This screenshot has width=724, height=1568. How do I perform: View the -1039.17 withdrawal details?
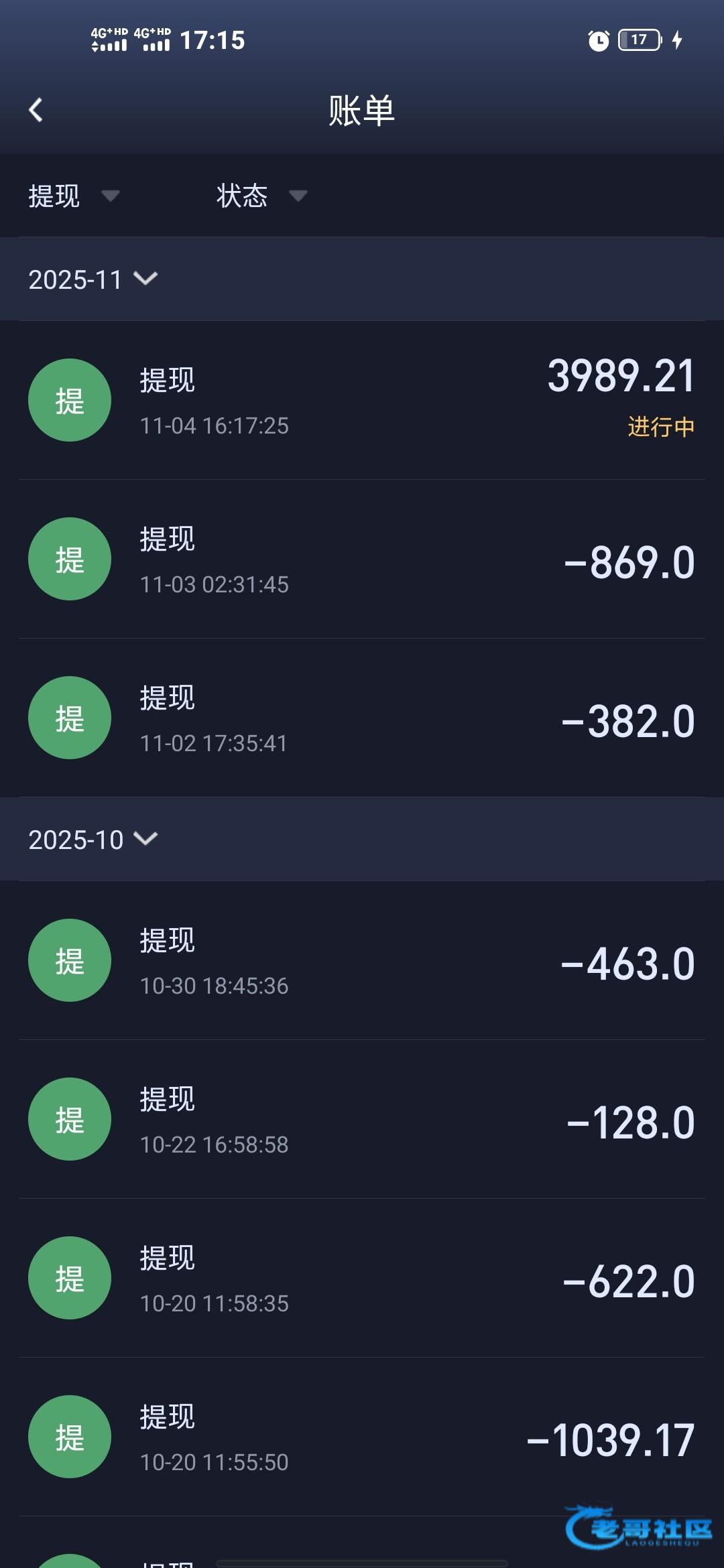(362, 1437)
